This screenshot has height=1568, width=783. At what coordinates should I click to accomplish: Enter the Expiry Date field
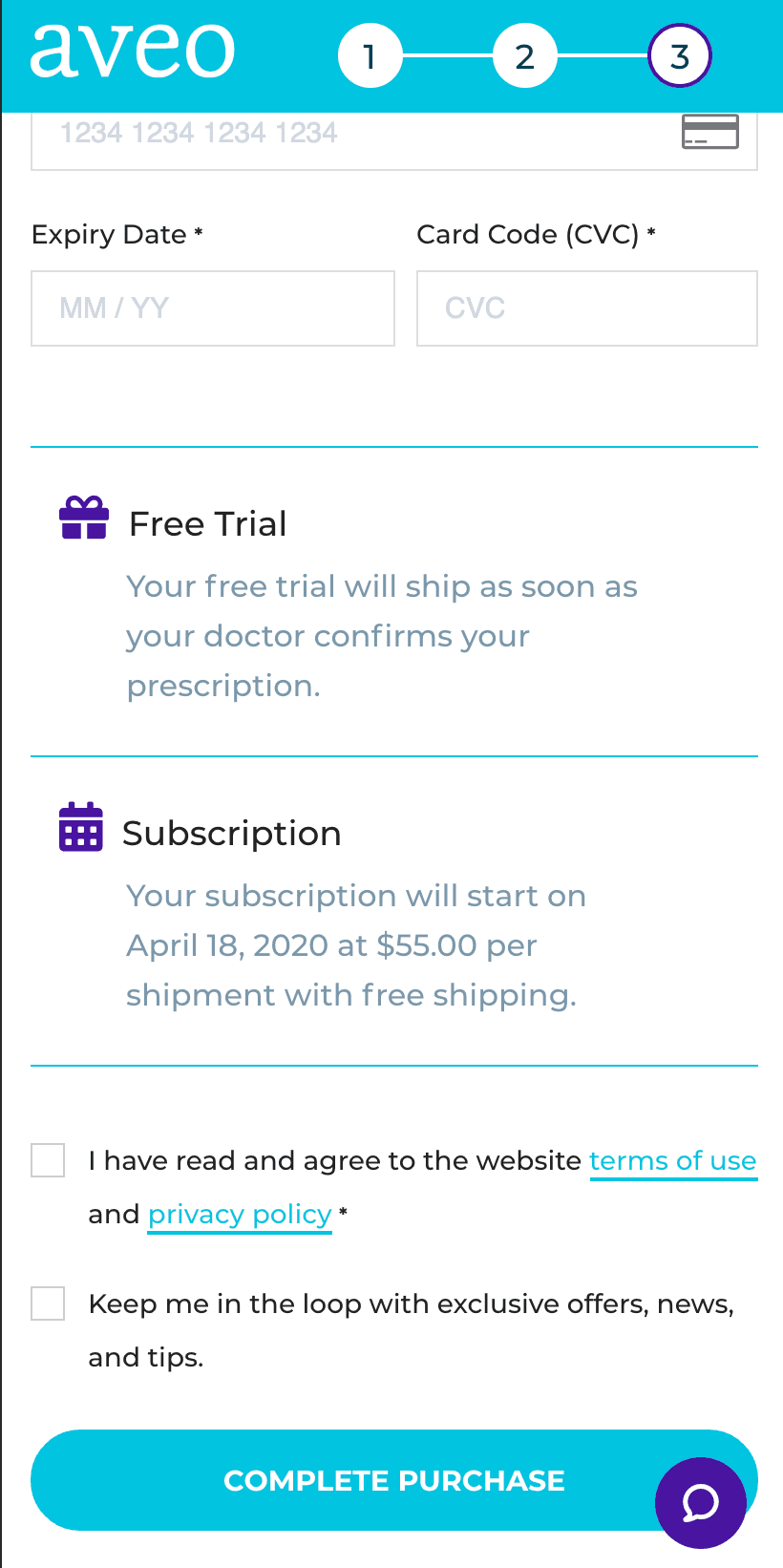click(x=212, y=308)
